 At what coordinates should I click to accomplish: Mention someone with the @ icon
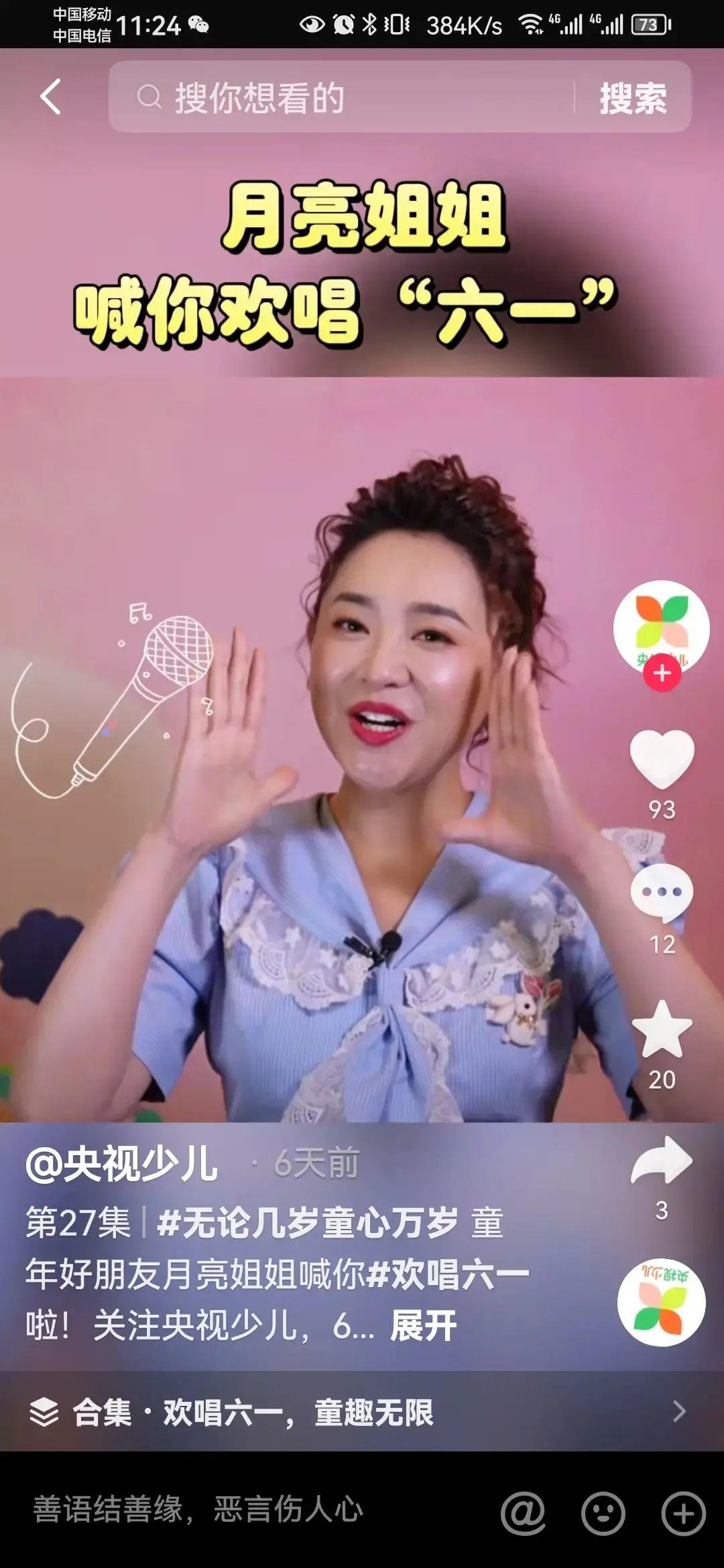pyautogui.click(x=523, y=1513)
